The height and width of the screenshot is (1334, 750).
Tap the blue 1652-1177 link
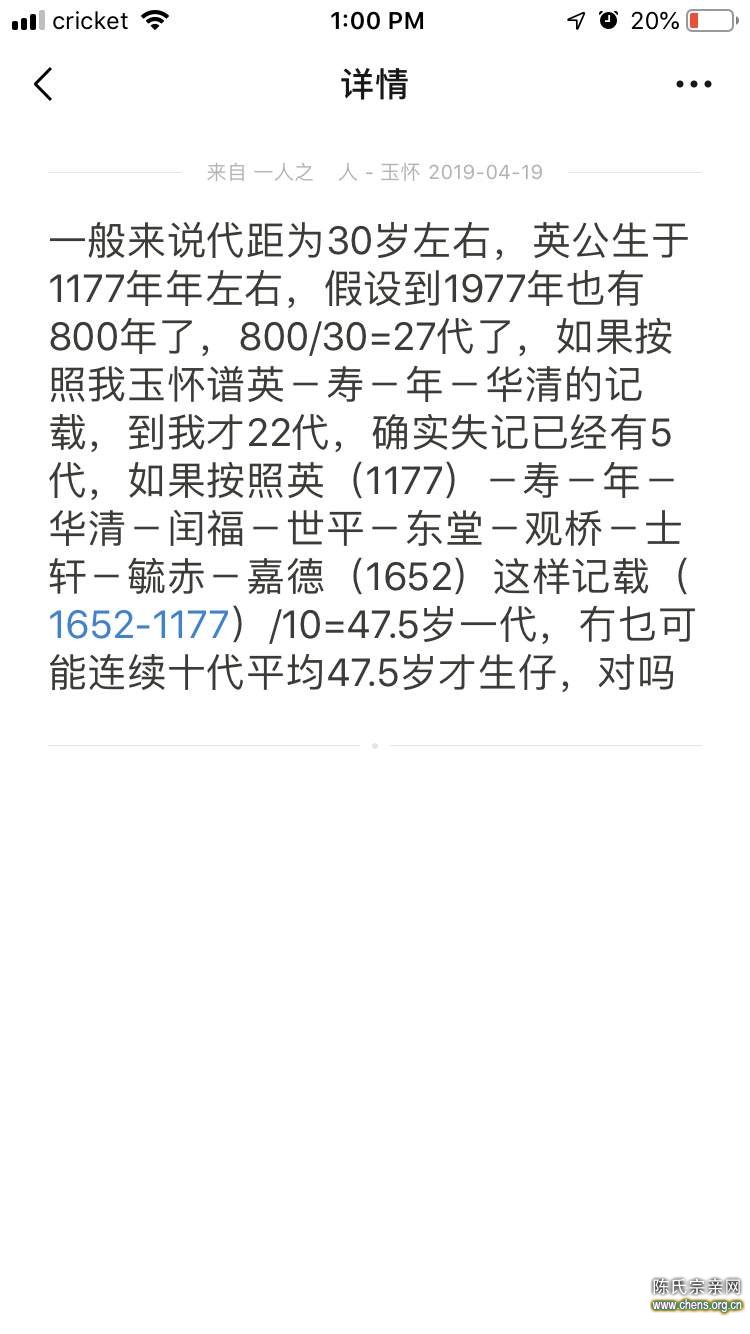[x=139, y=625]
